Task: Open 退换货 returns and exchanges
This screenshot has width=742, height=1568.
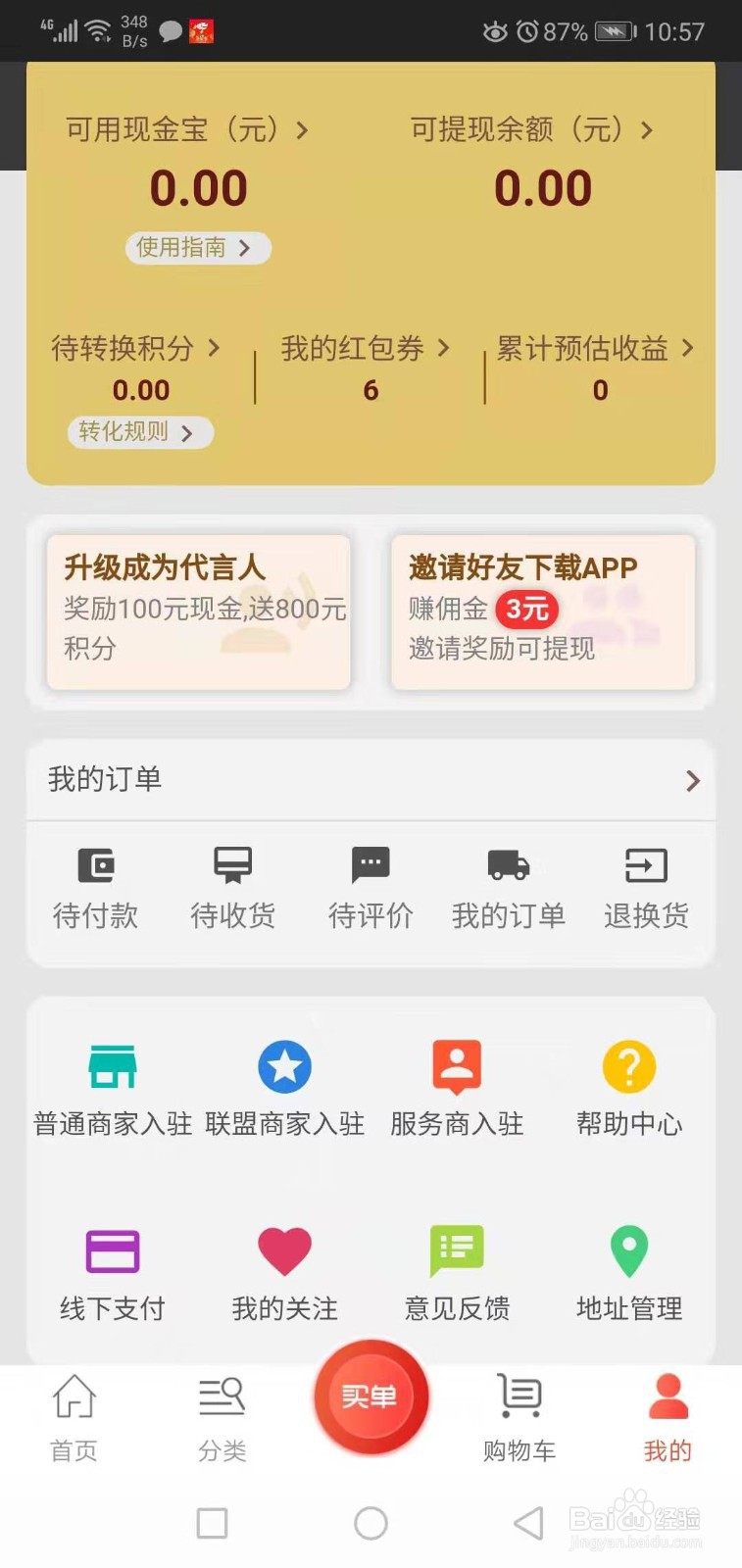Action: 646,887
